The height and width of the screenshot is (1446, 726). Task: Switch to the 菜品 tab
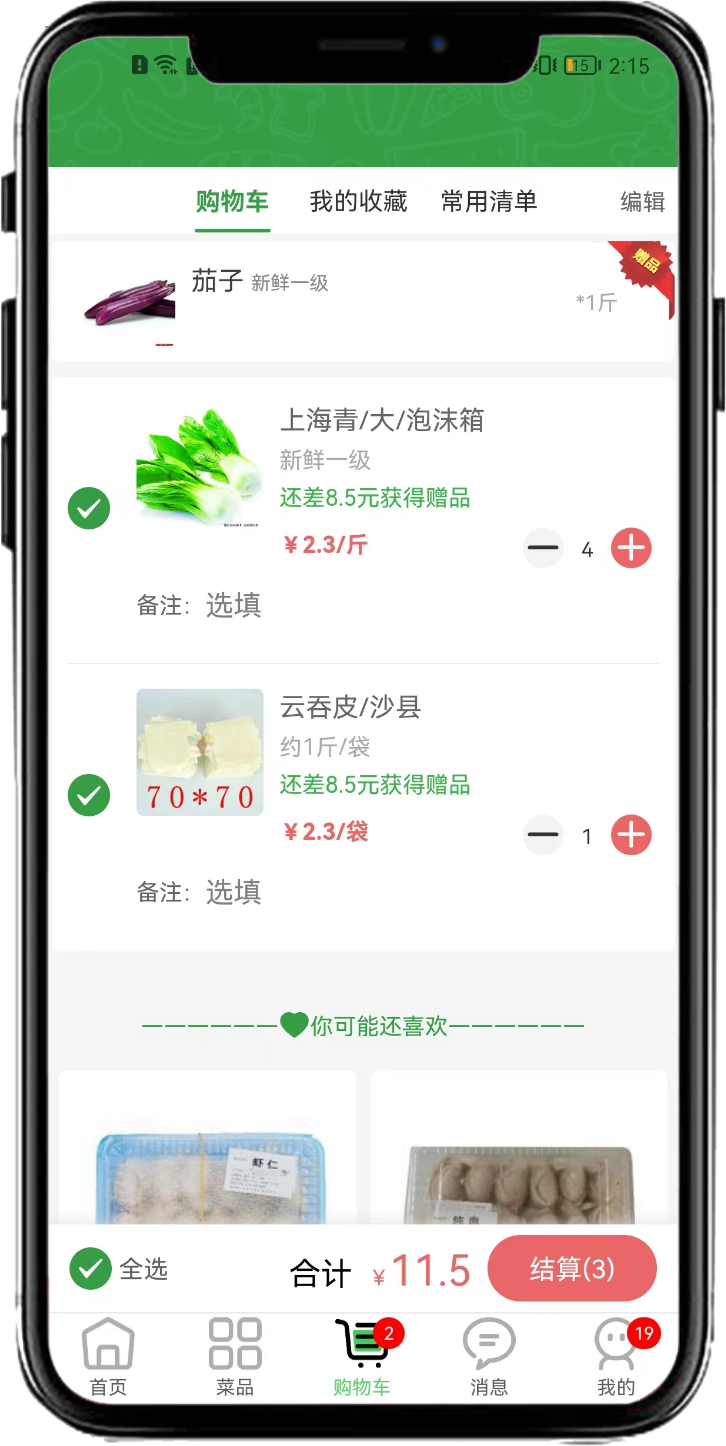(x=235, y=1357)
